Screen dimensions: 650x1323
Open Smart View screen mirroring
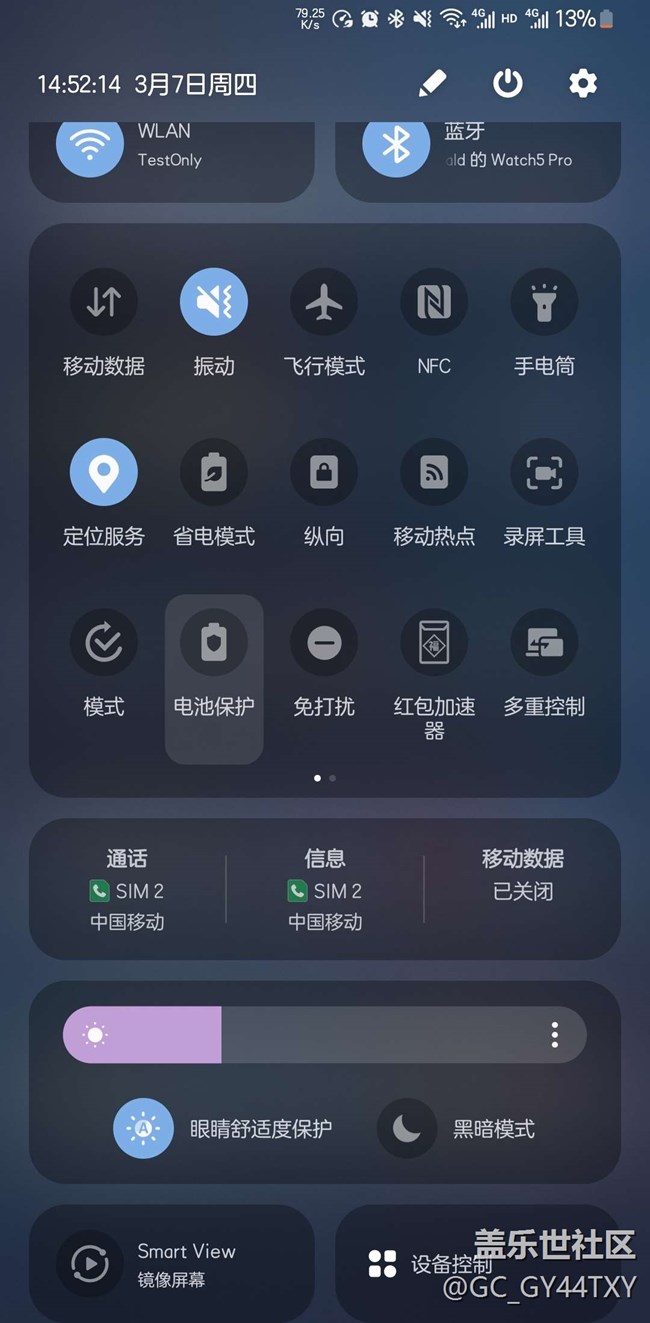coord(172,1264)
